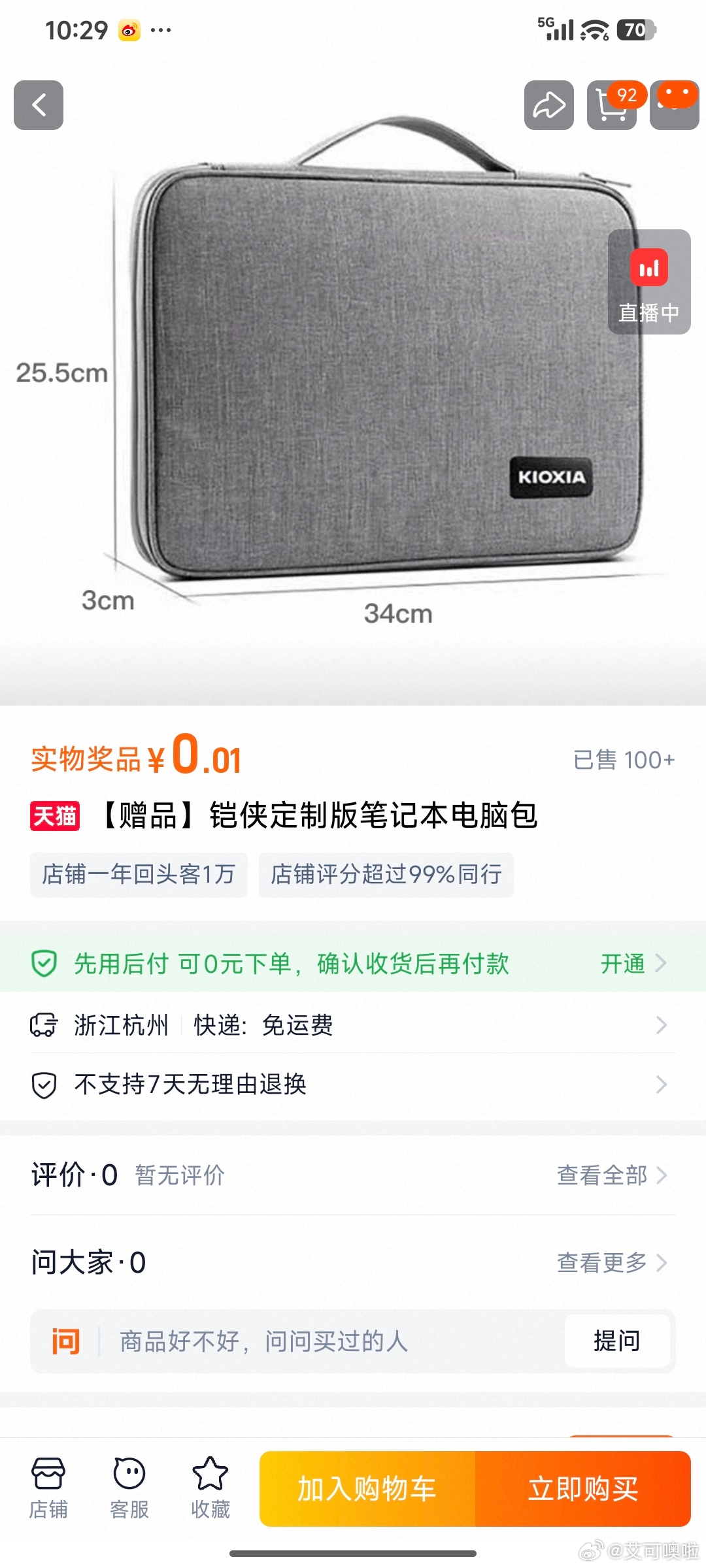Contact 客服 customer service

pos(129,1488)
